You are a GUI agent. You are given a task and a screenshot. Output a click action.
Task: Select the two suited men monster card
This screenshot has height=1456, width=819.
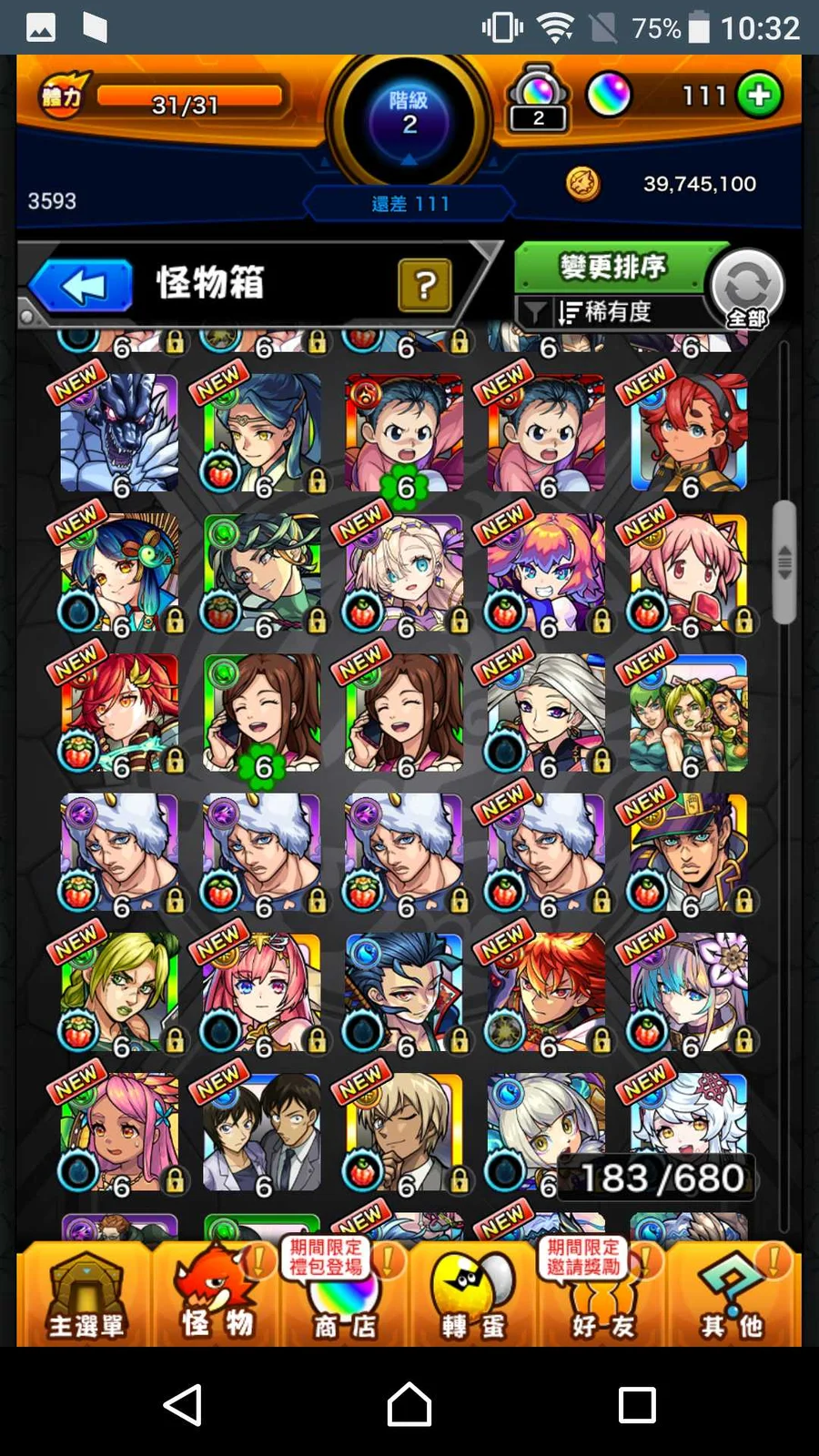click(x=262, y=1133)
